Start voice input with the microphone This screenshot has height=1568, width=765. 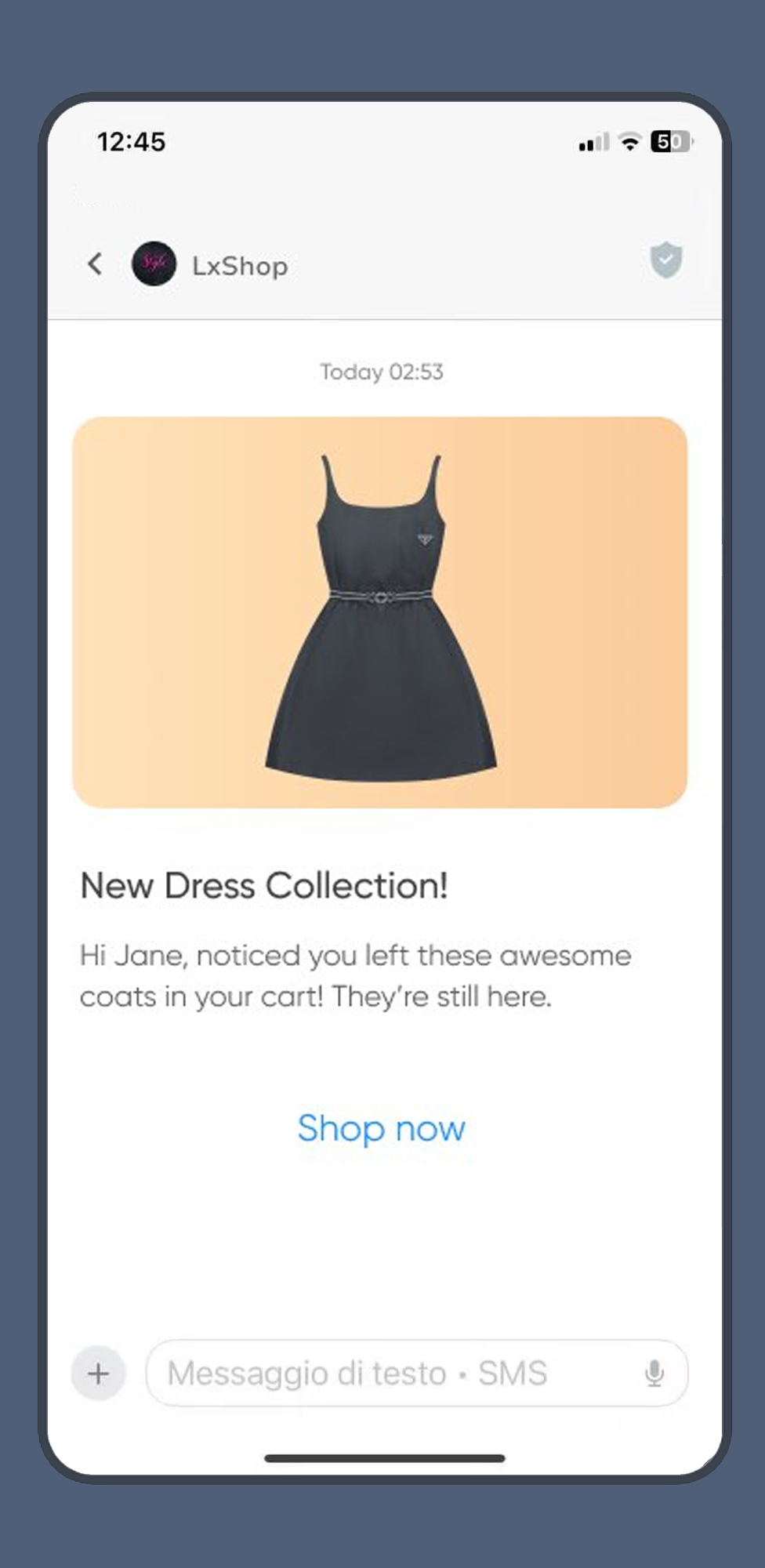(654, 1374)
